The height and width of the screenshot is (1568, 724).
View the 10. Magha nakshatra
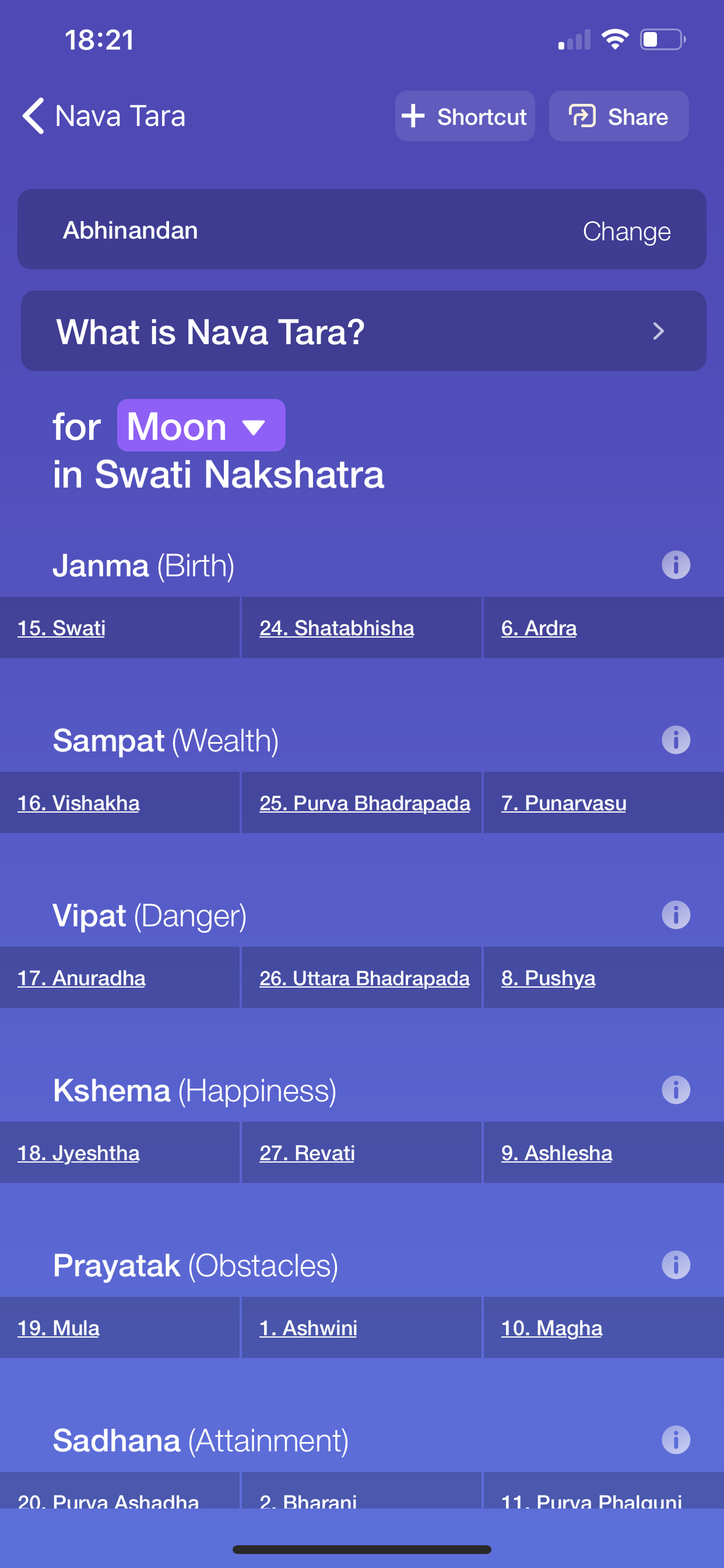tap(551, 1328)
